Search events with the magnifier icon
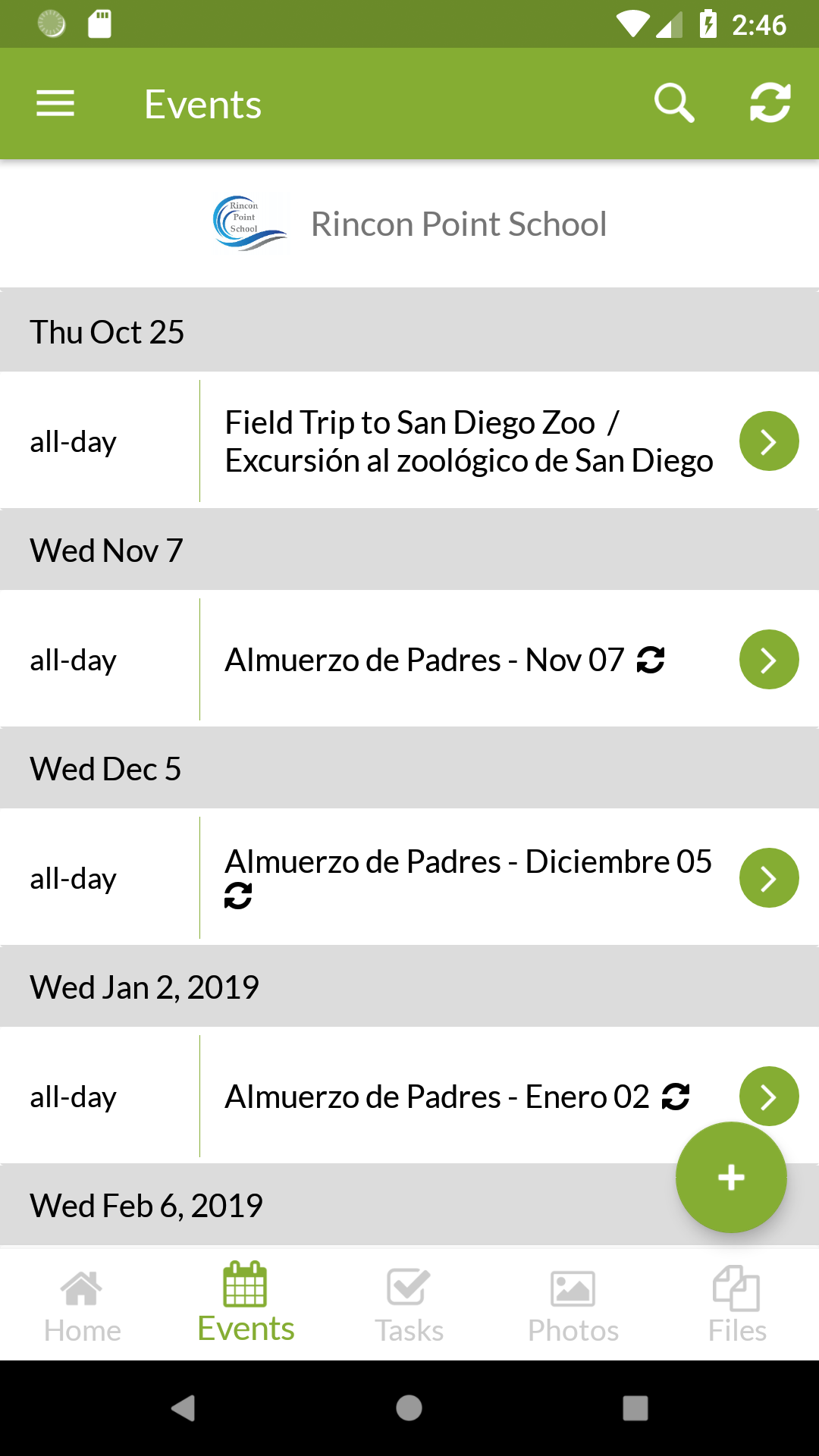The image size is (819, 1456). 673,104
